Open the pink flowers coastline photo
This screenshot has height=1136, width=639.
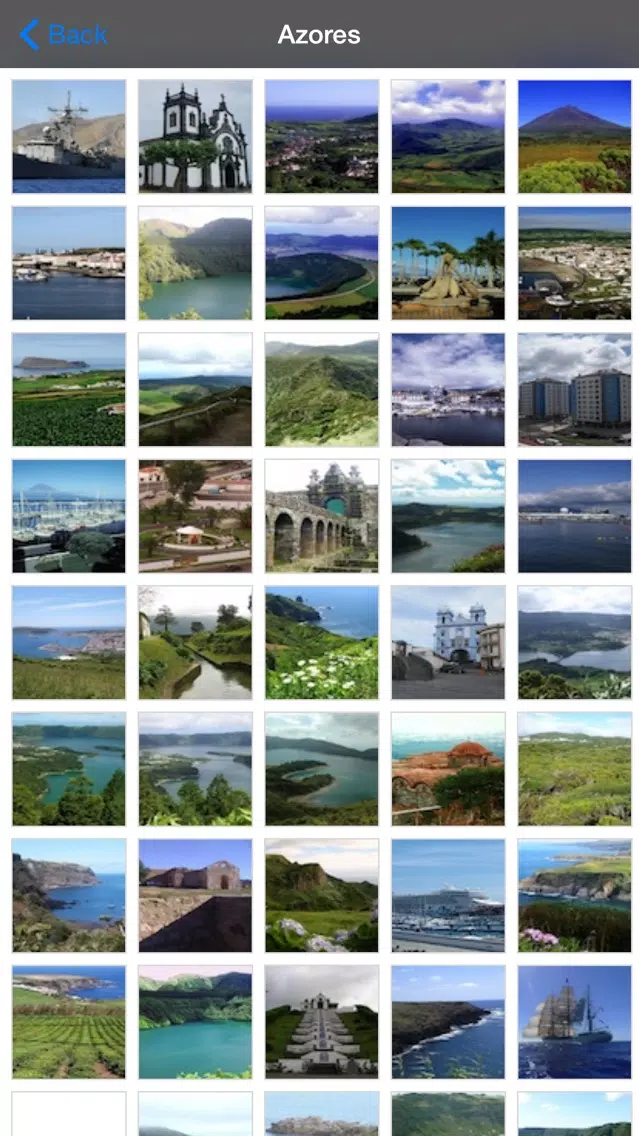pyautogui.click(x=575, y=895)
